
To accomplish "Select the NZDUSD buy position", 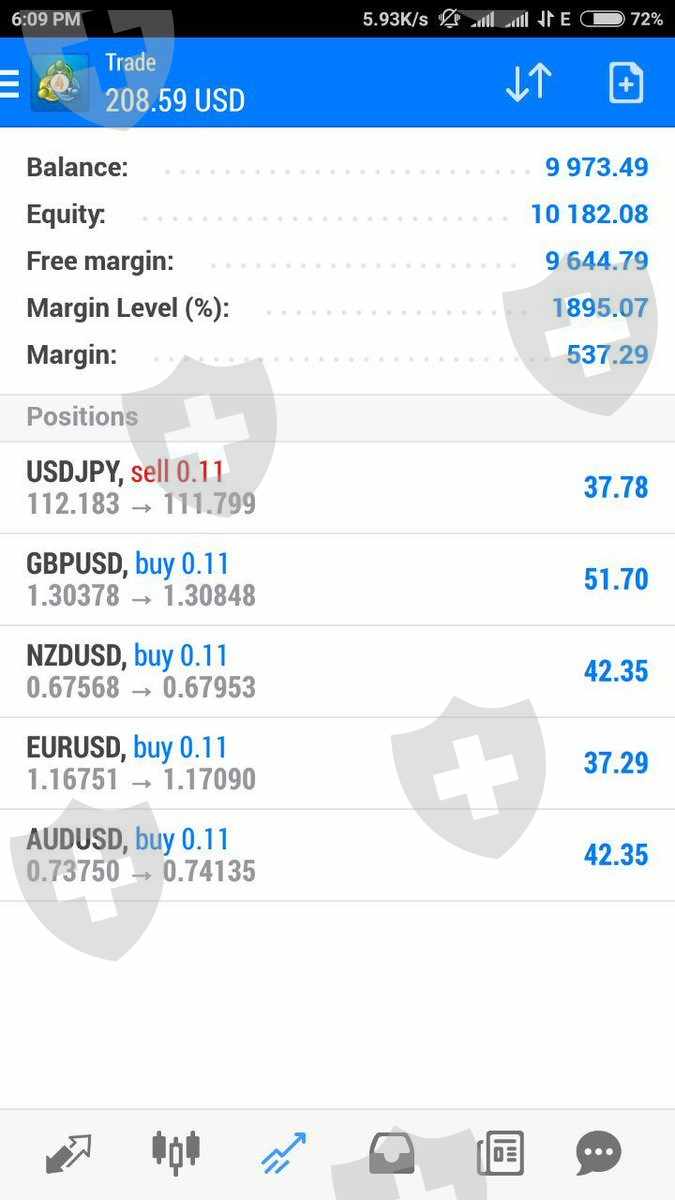I will pos(337,672).
